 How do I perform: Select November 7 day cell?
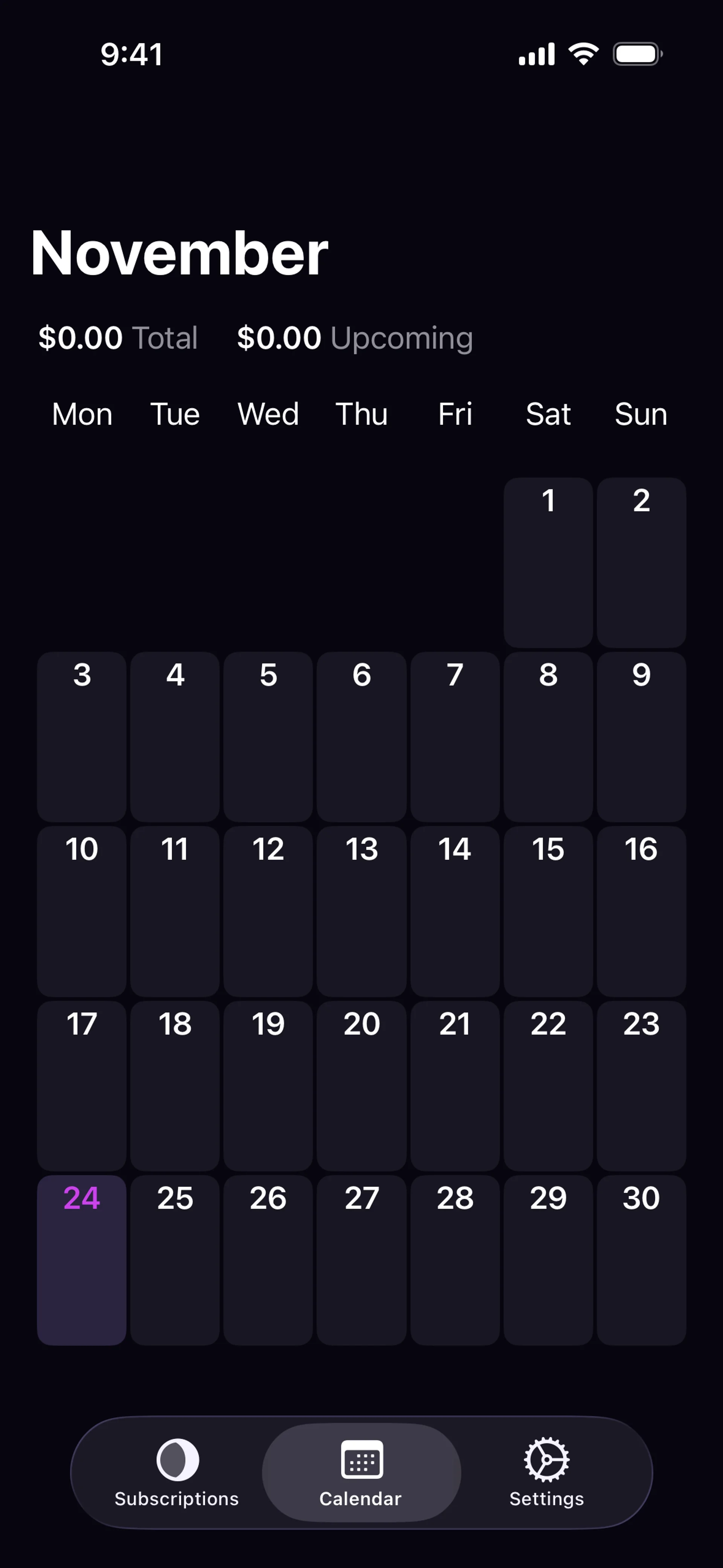[455, 737]
